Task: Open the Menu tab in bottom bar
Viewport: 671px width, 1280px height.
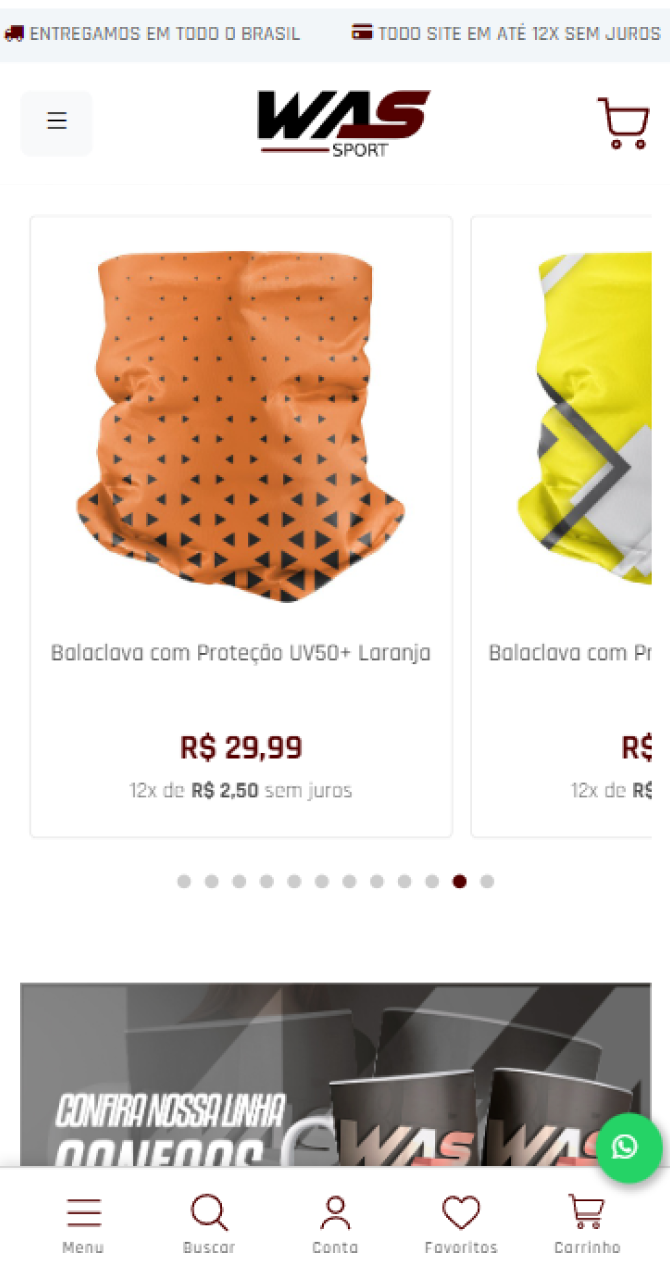Action: [83, 1224]
